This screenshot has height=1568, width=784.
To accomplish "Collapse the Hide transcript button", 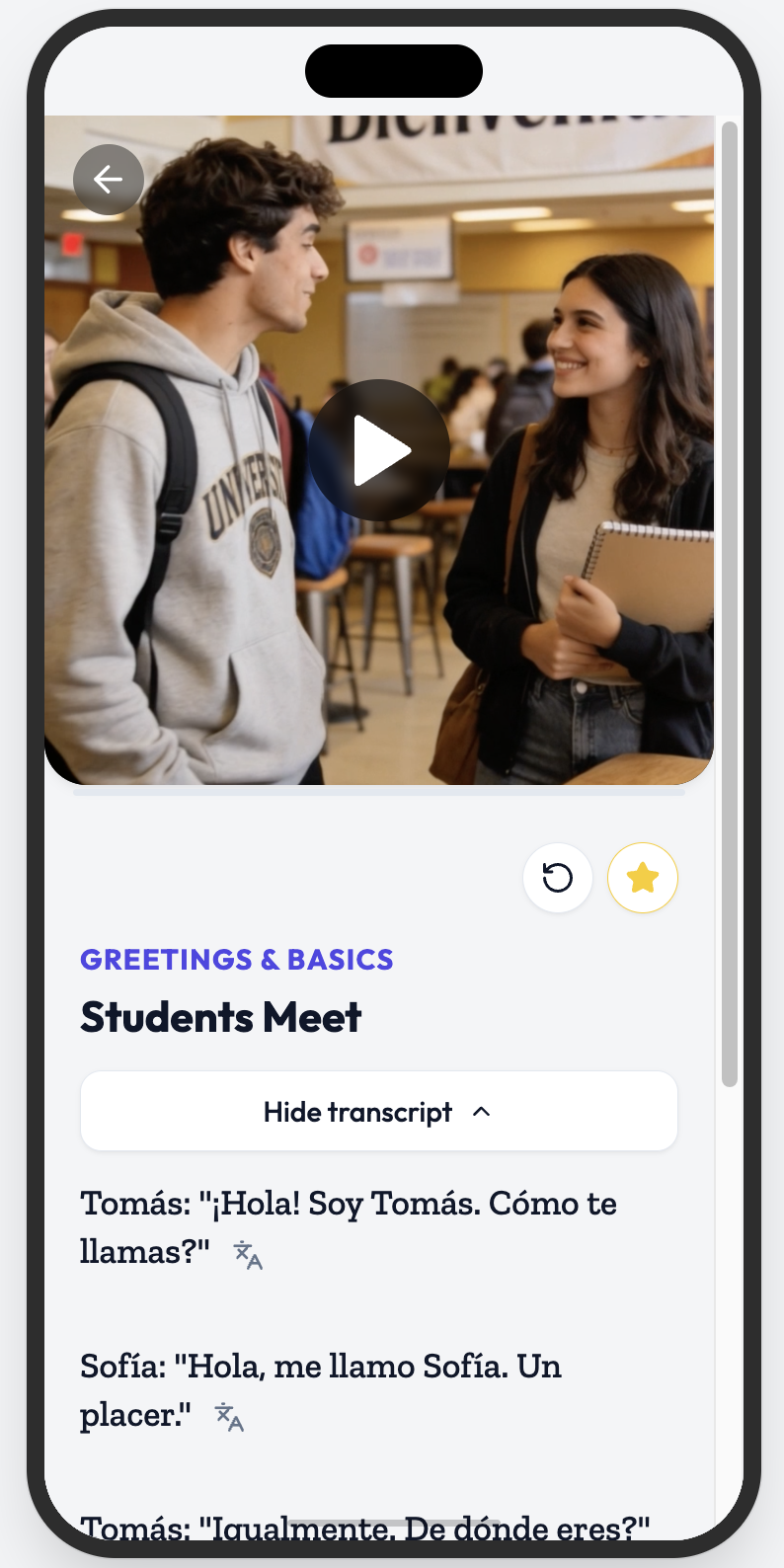I will pyautogui.click(x=379, y=1112).
